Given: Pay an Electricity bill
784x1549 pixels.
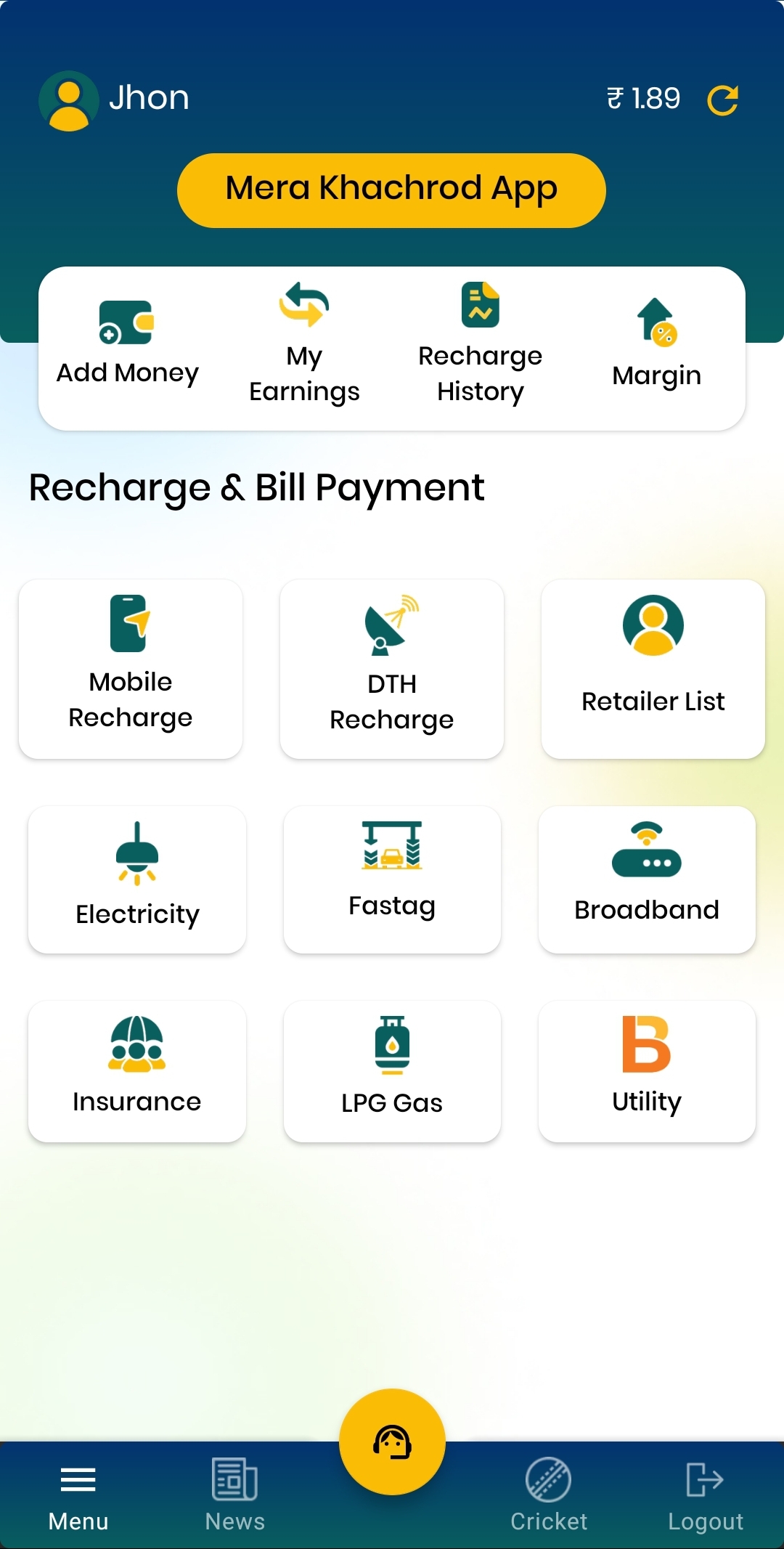Looking at the screenshot, I should pos(137,879).
